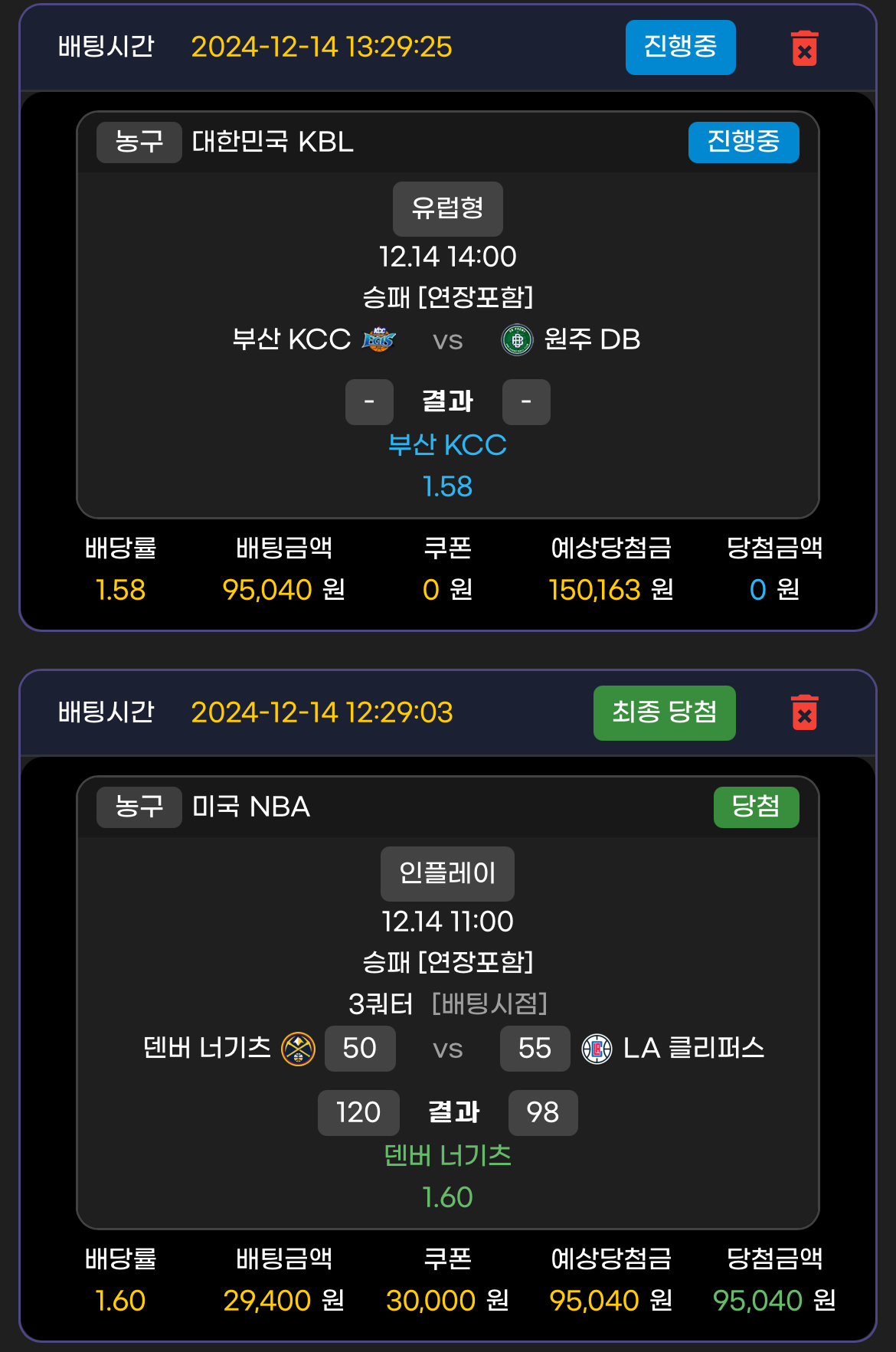This screenshot has width=896, height=1352.
Task: Delete the 12:29:03 bet slip
Action: (x=804, y=712)
